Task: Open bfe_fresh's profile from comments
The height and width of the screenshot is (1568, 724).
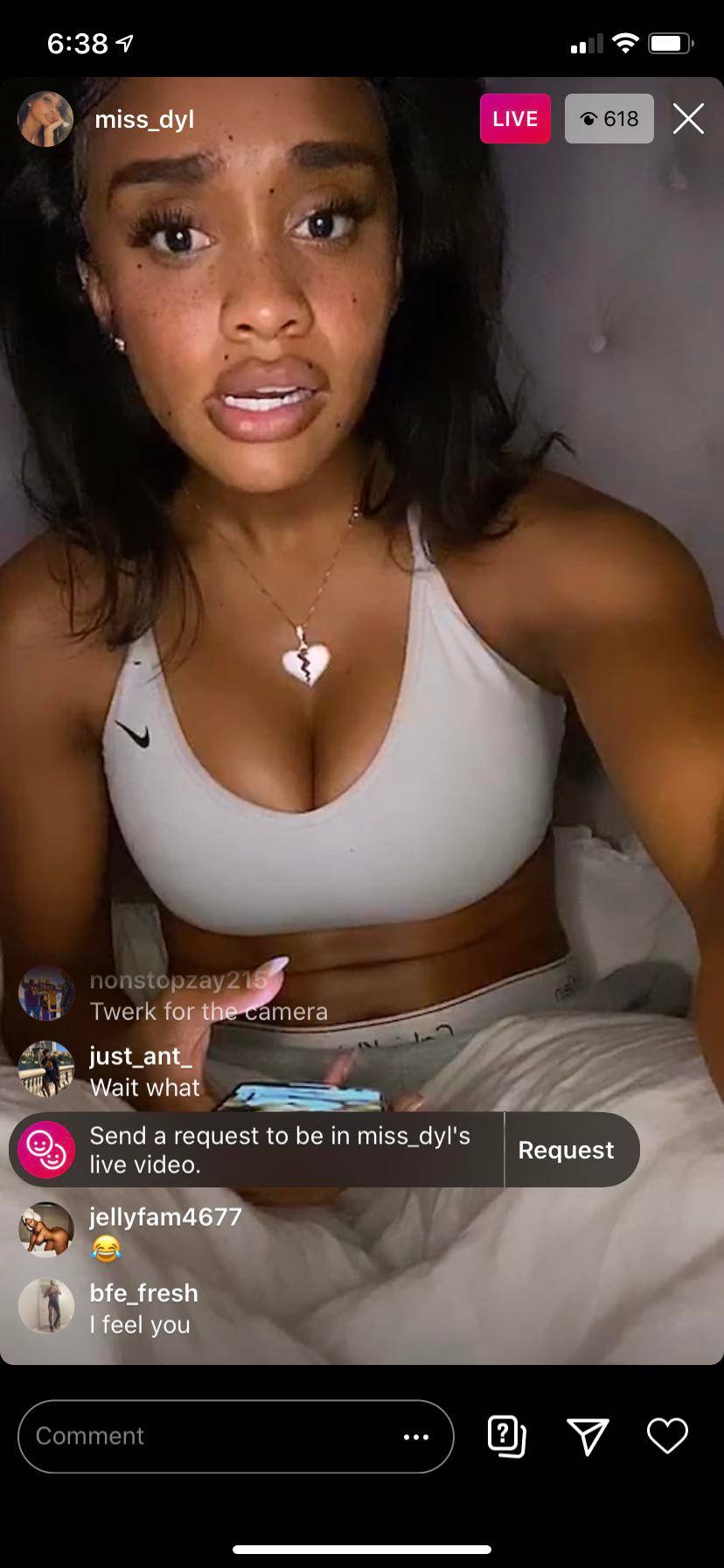Action: click(46, 1306)
